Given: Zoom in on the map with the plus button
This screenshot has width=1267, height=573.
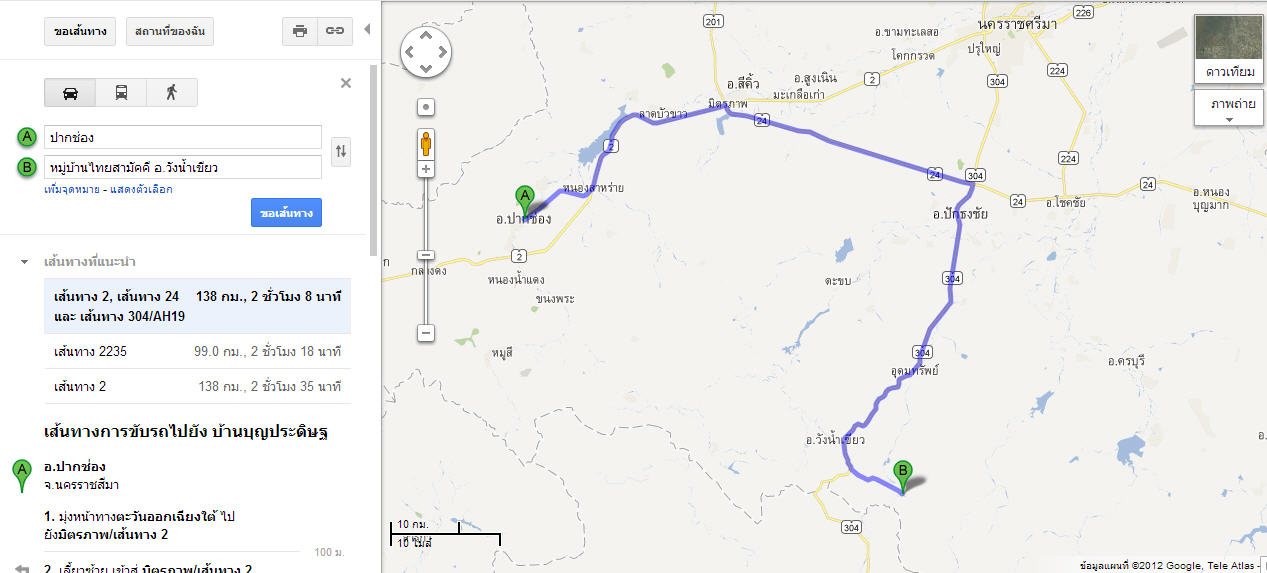Looking at the screenshot, I should pyautogui.click(x=426, y=170).
